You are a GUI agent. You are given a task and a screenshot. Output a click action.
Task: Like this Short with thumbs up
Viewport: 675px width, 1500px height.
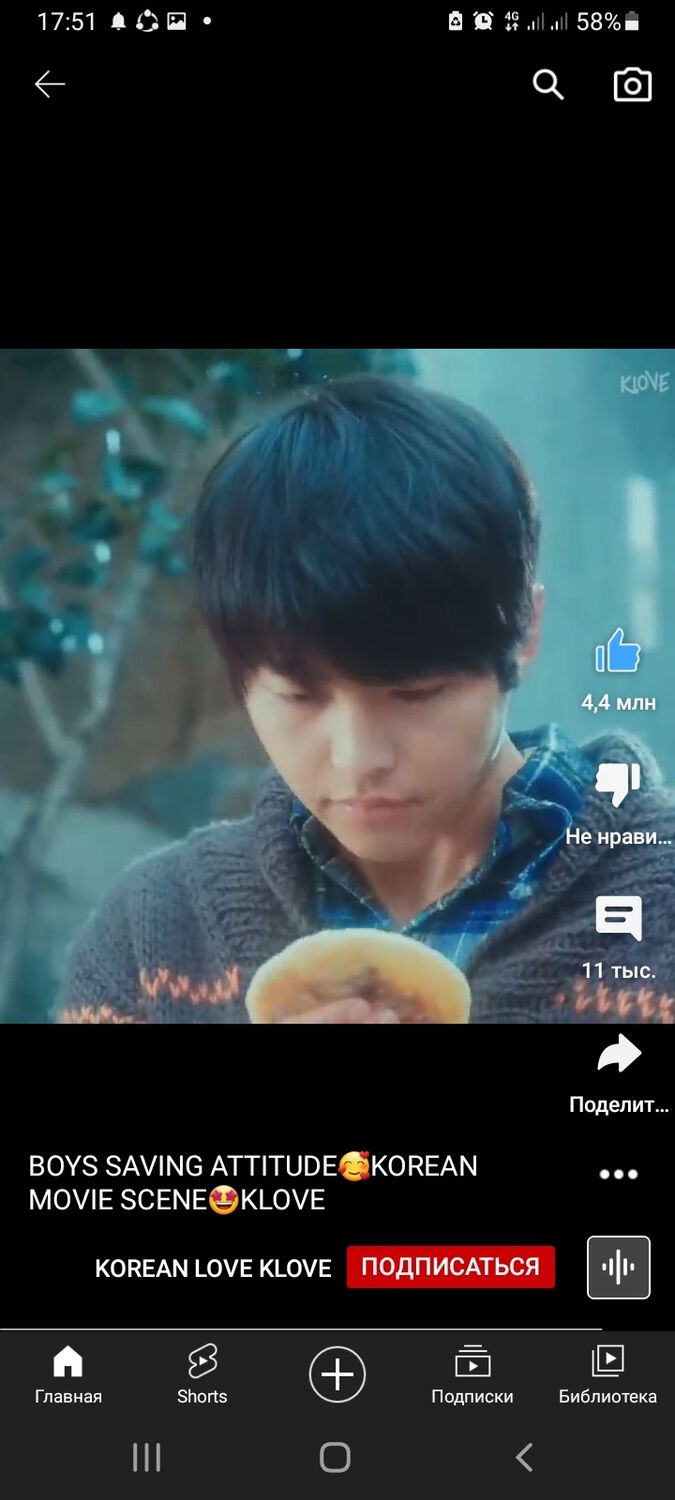tap(618, 652)
